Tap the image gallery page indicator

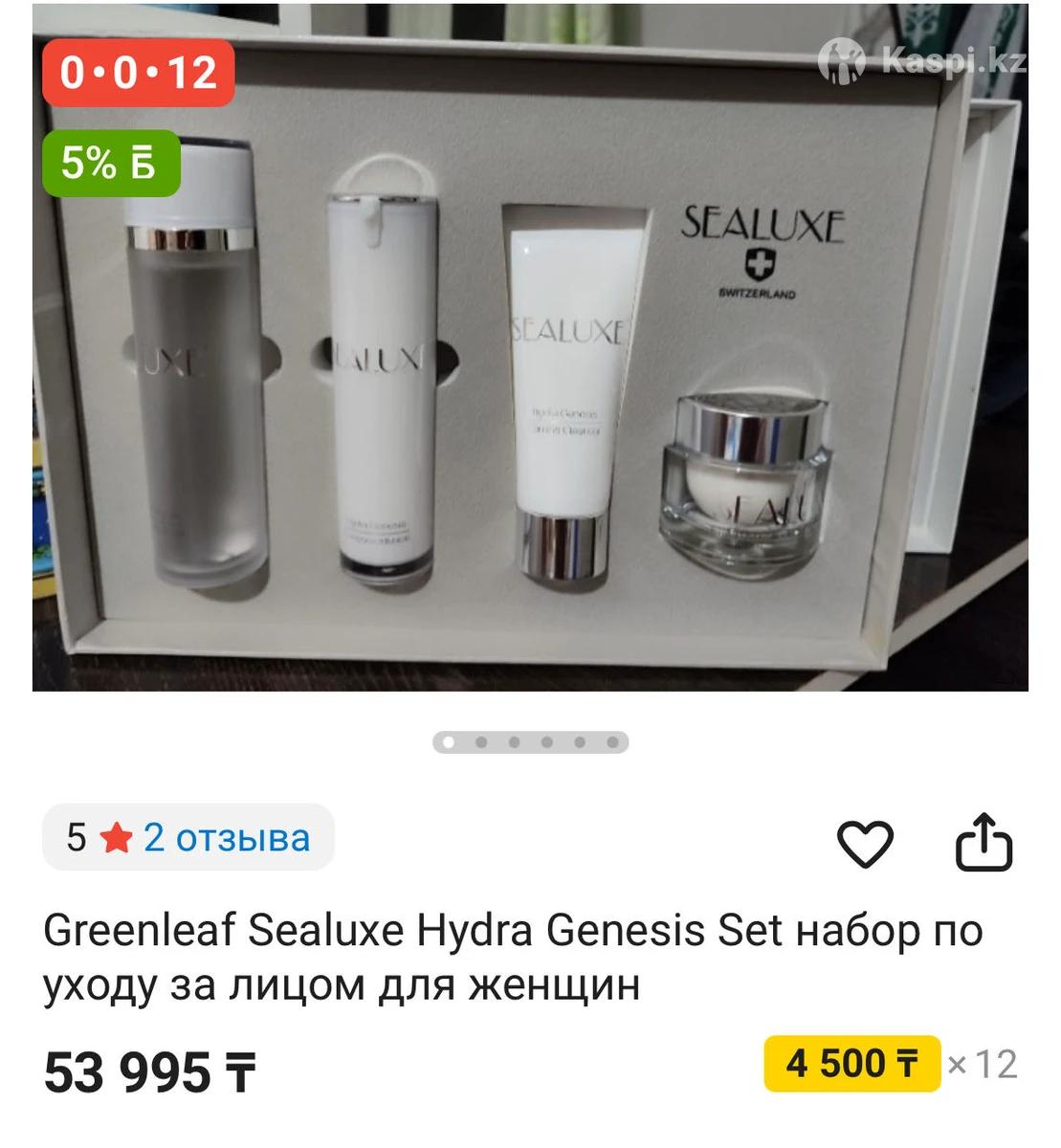pyautogui.click(x=530, y=742)
